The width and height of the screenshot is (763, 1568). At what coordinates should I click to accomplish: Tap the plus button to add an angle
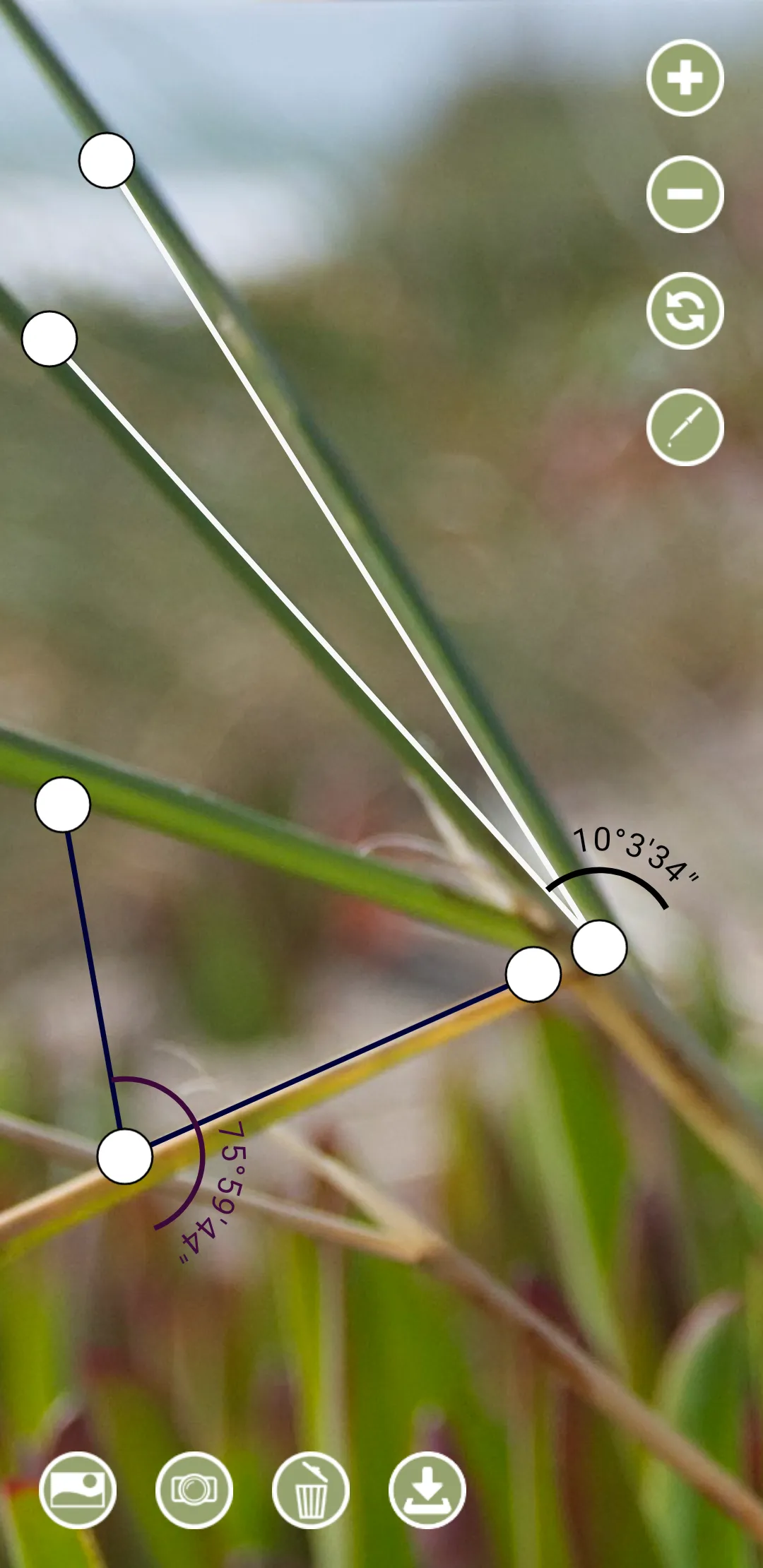click(x=685, y=78)
